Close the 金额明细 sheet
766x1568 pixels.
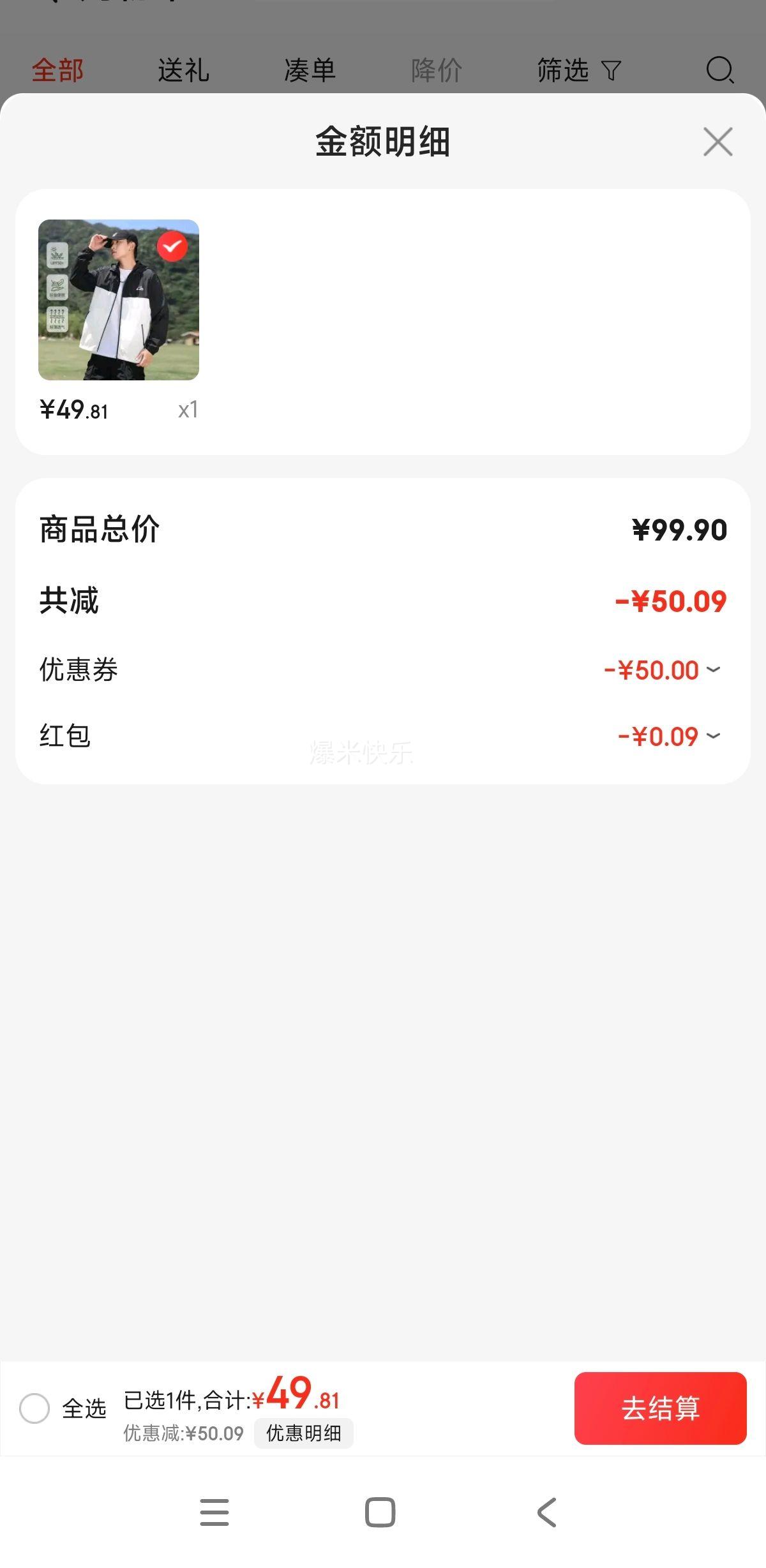tap(717, 142)
